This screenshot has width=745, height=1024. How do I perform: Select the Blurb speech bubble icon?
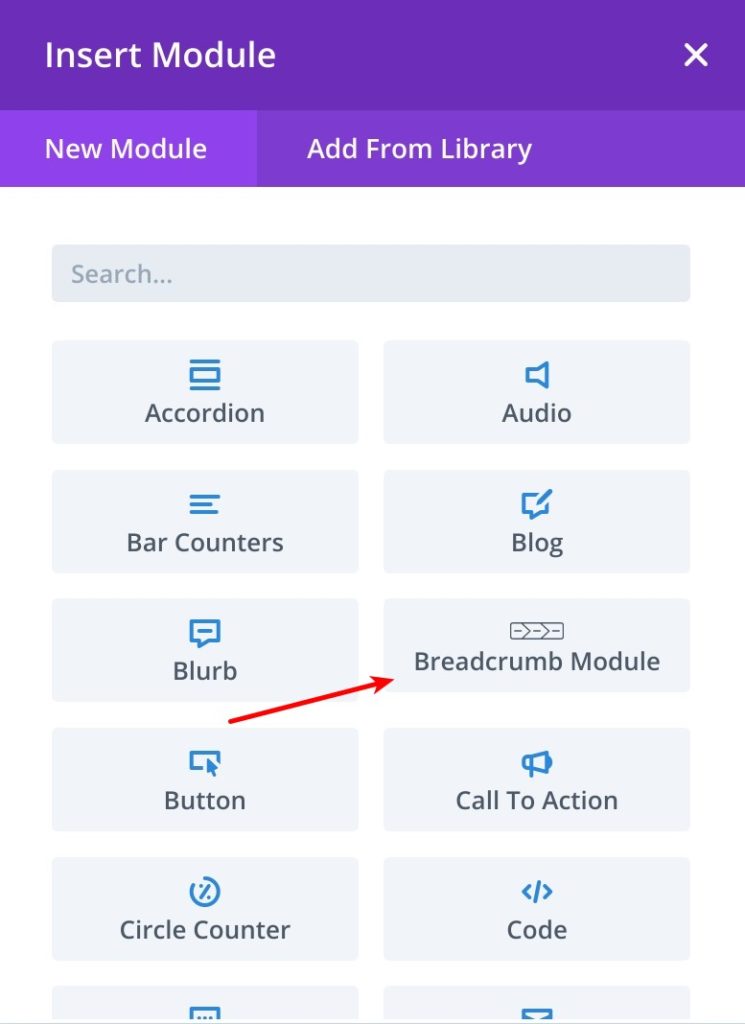(x=205, y=632)
